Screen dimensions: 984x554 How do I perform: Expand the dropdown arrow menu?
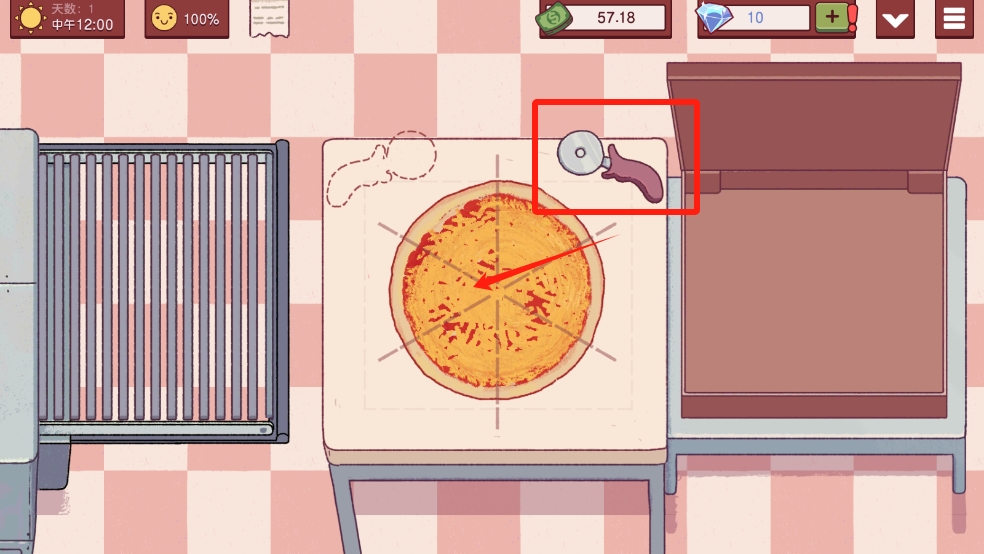[895, 19]
